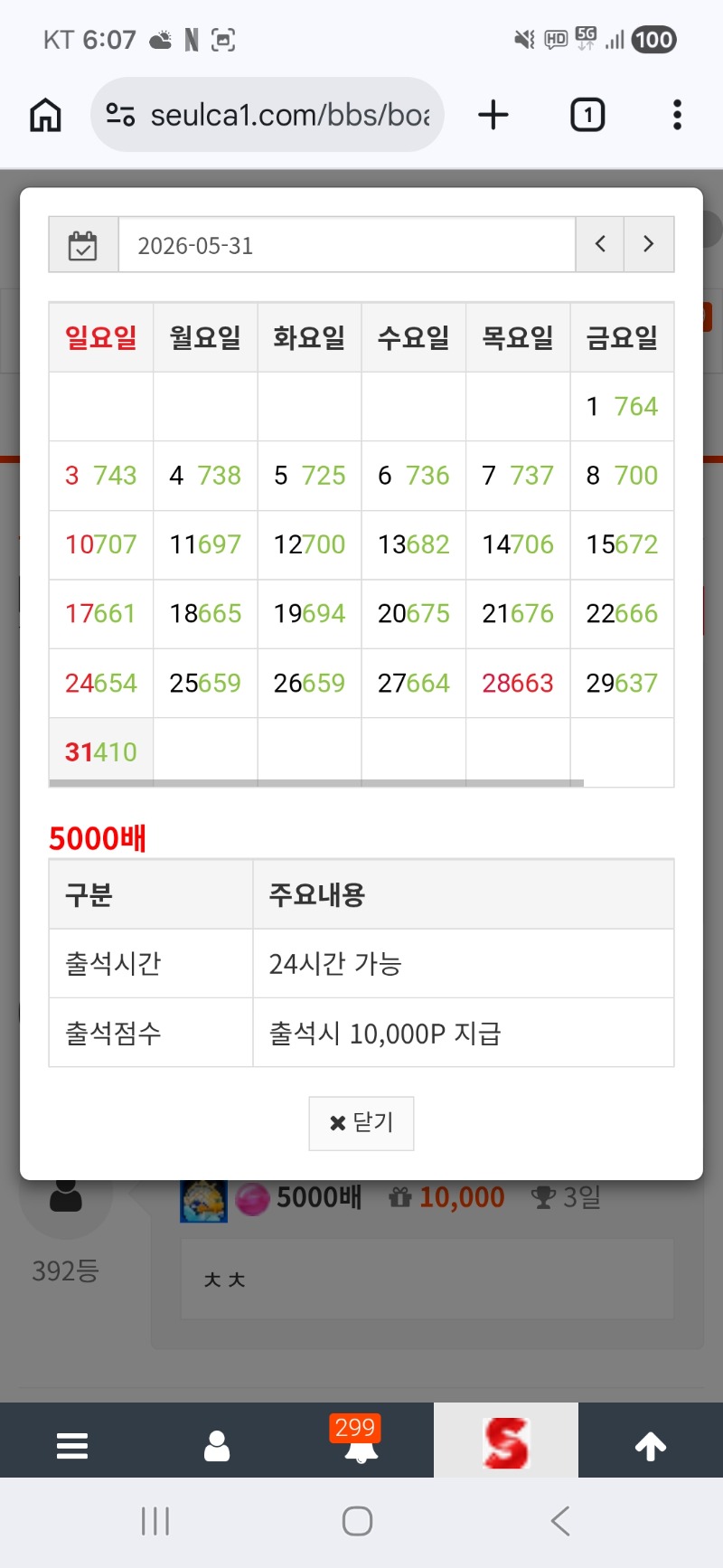The height and width of the screenshot is (1568, 723).
Task: Open the hamburger menu in bottom bar
Action: [x=72, y=1445]
